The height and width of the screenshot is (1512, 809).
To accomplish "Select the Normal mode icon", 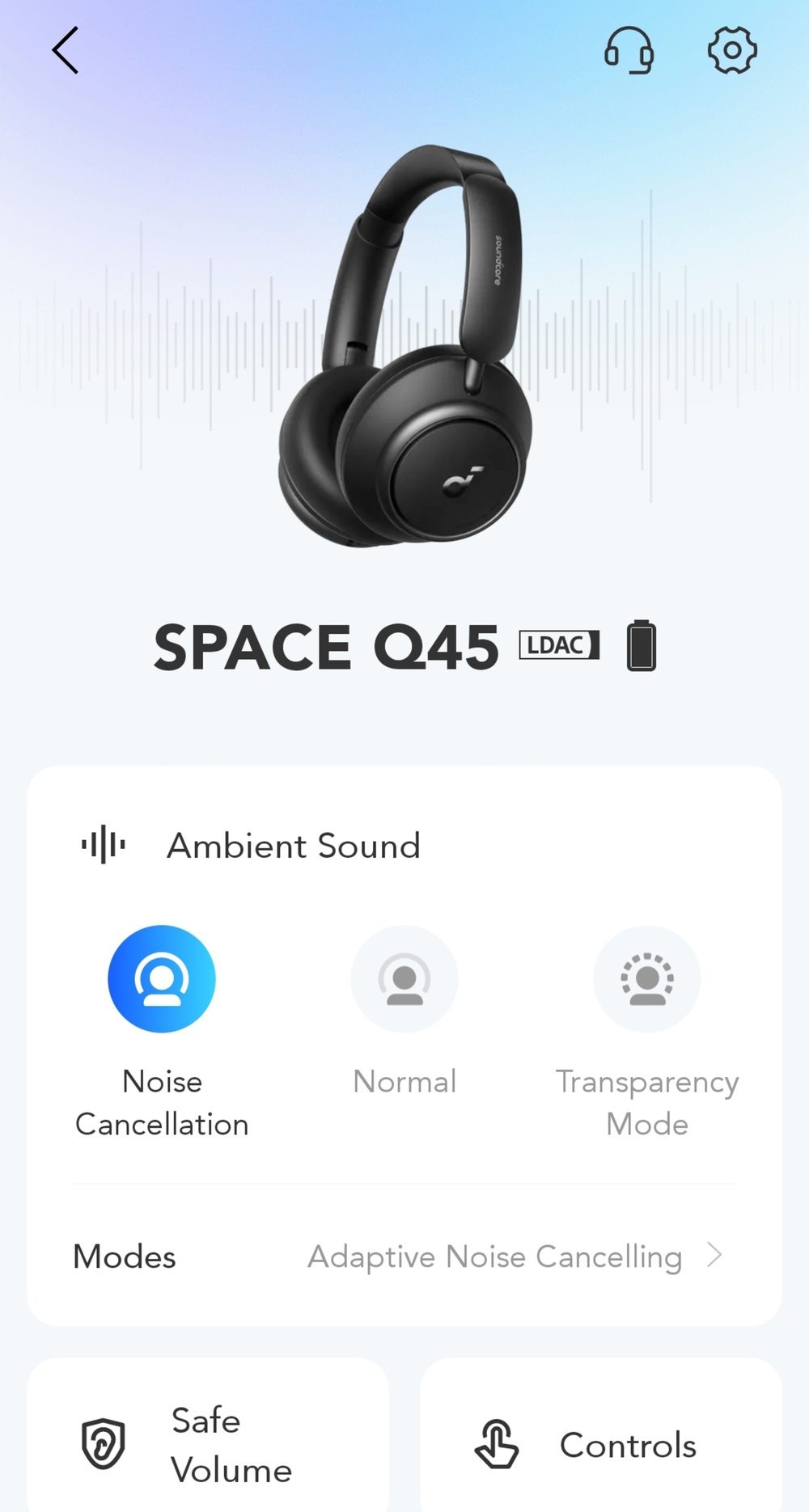I will pyautogui.click(x=404, y=978).
